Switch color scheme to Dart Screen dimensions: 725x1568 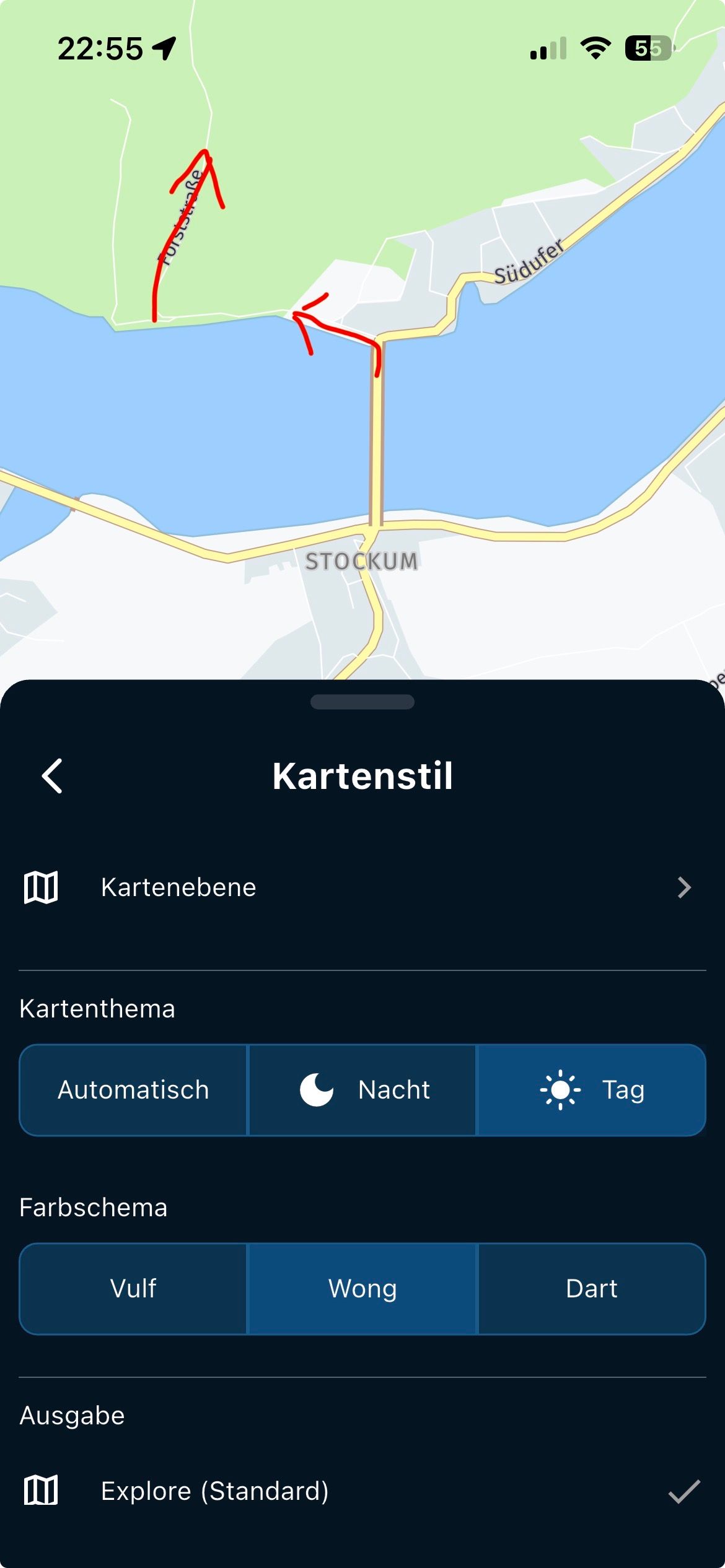[591, 1289]
